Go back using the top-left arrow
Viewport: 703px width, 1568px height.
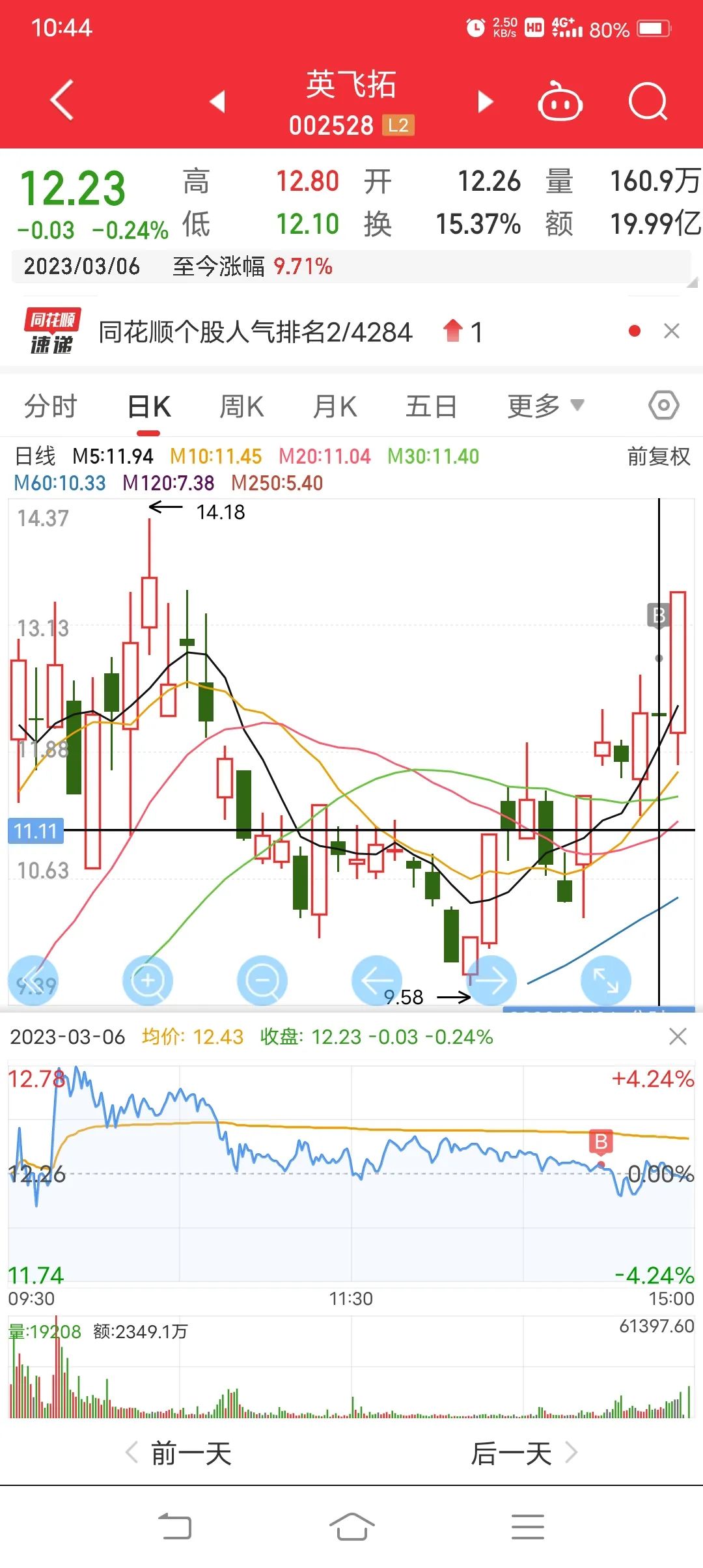pos(62,101)
